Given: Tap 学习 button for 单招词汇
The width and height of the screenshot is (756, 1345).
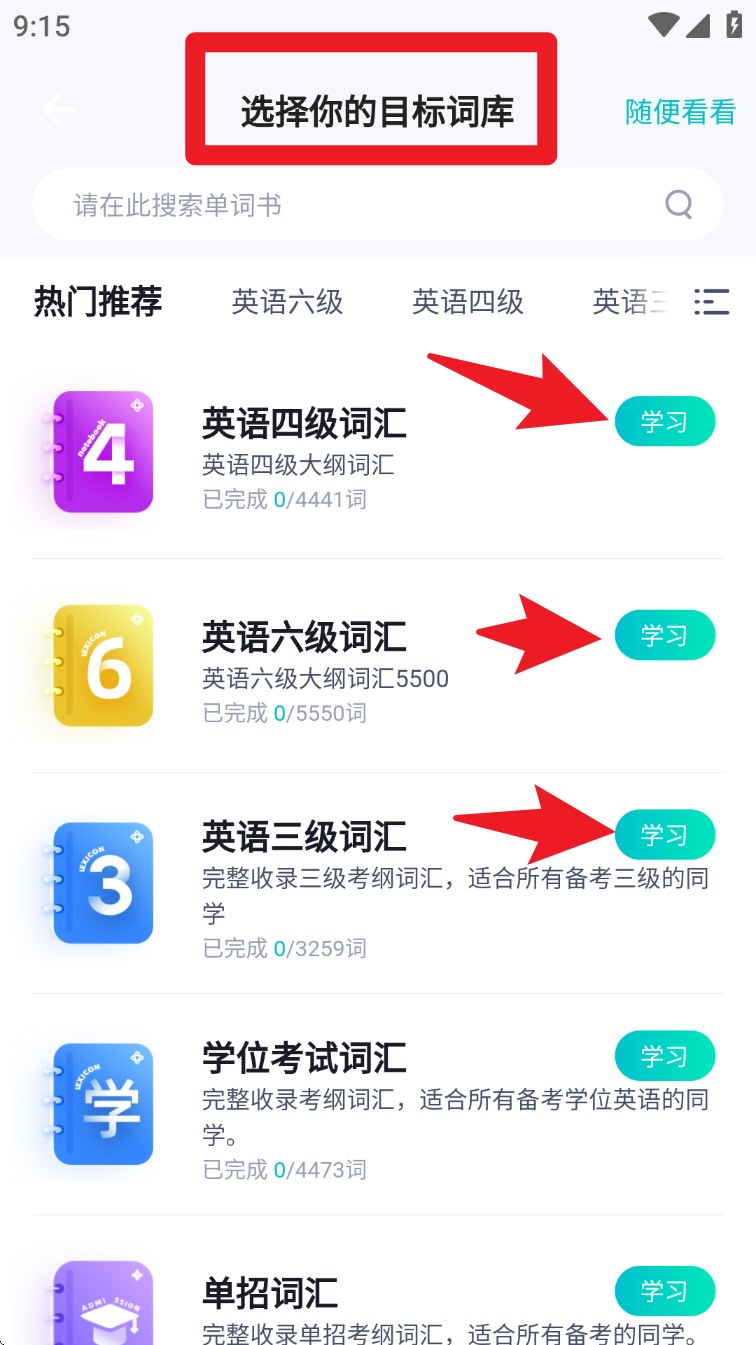Looking at the screenshot, I should [665, 1291].
